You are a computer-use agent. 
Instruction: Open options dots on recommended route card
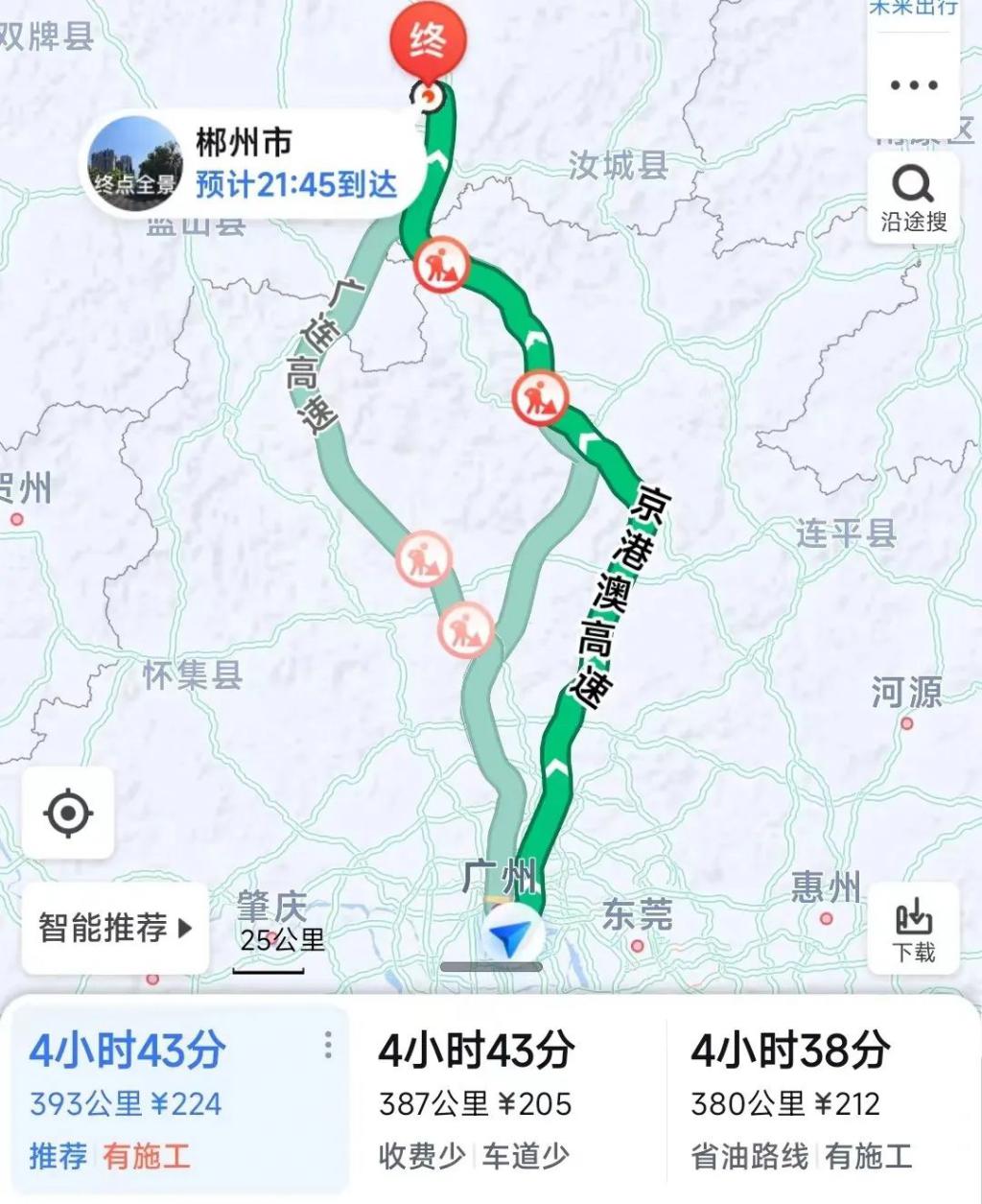328,1045
